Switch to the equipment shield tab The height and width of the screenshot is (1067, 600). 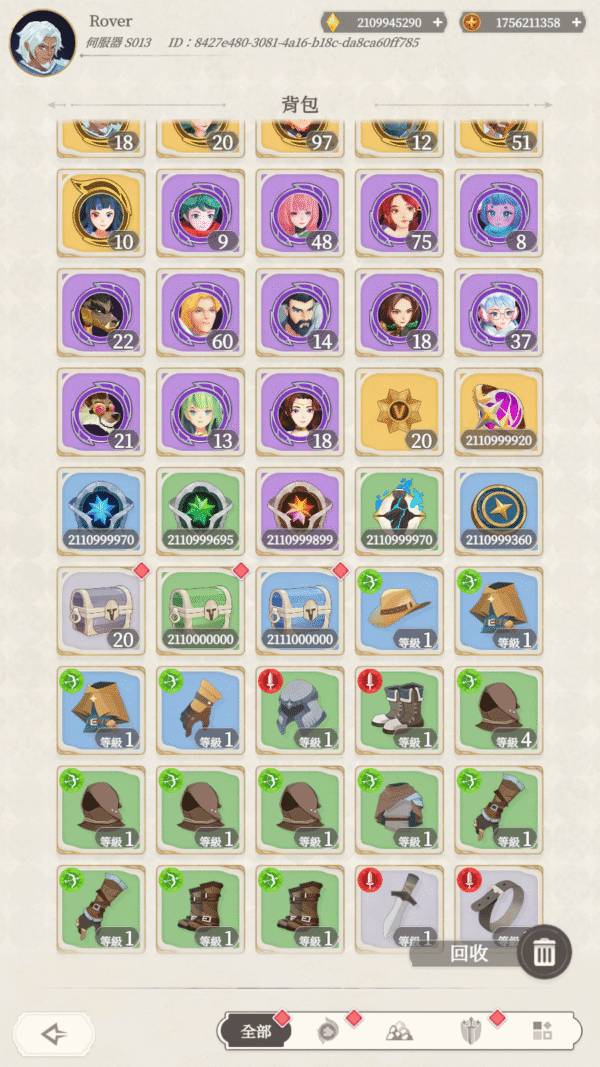[471, 1032]
